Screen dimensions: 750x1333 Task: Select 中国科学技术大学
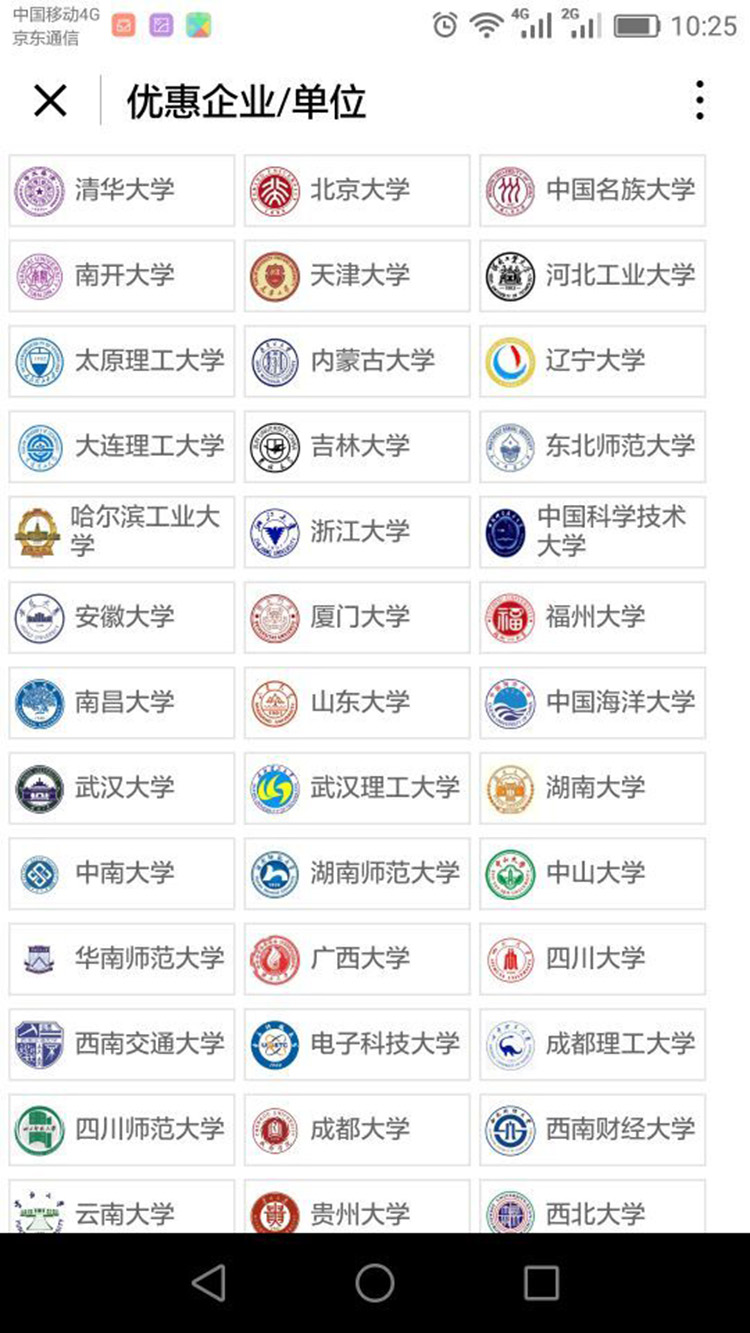592,532
